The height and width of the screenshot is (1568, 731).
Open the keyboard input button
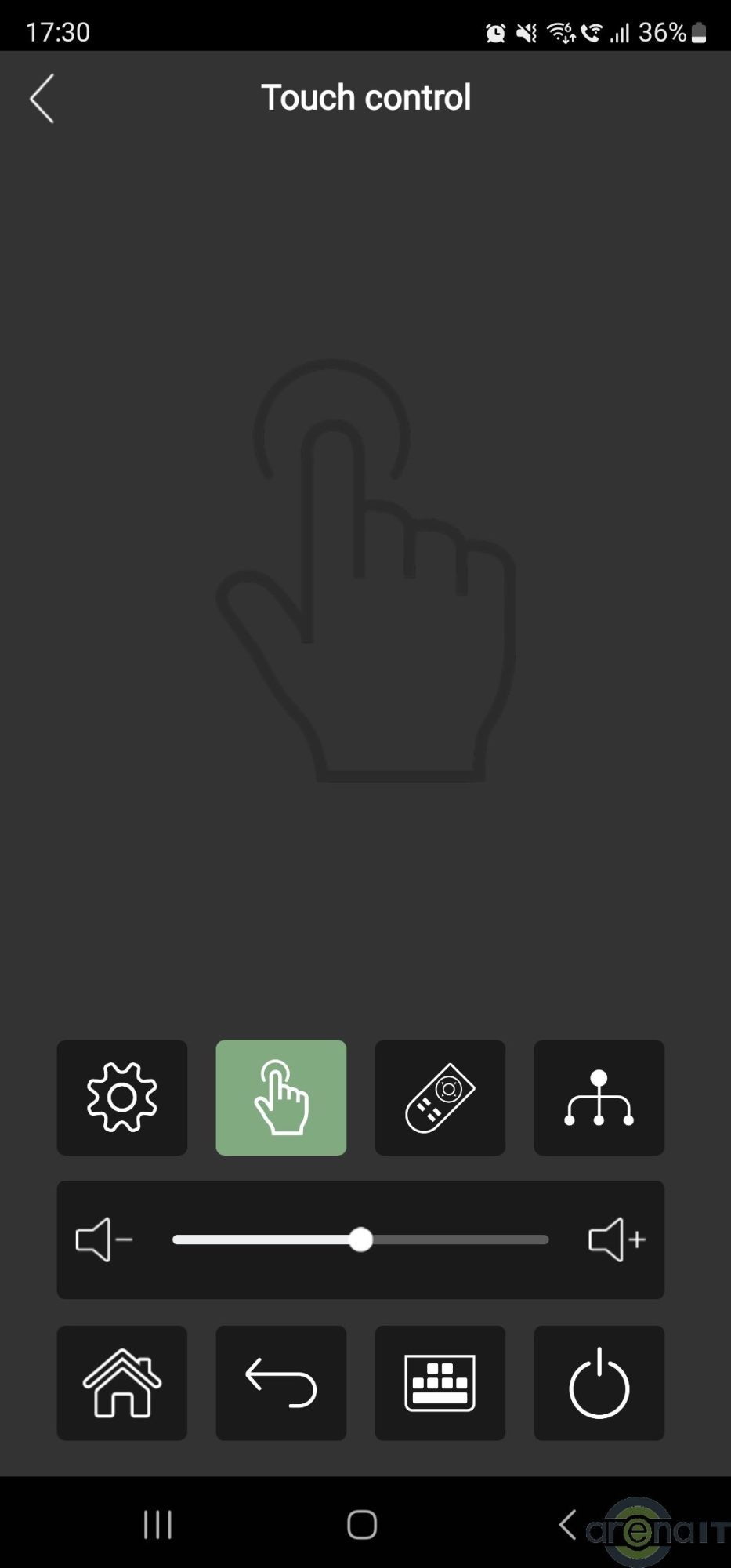tap(440, 1383)
